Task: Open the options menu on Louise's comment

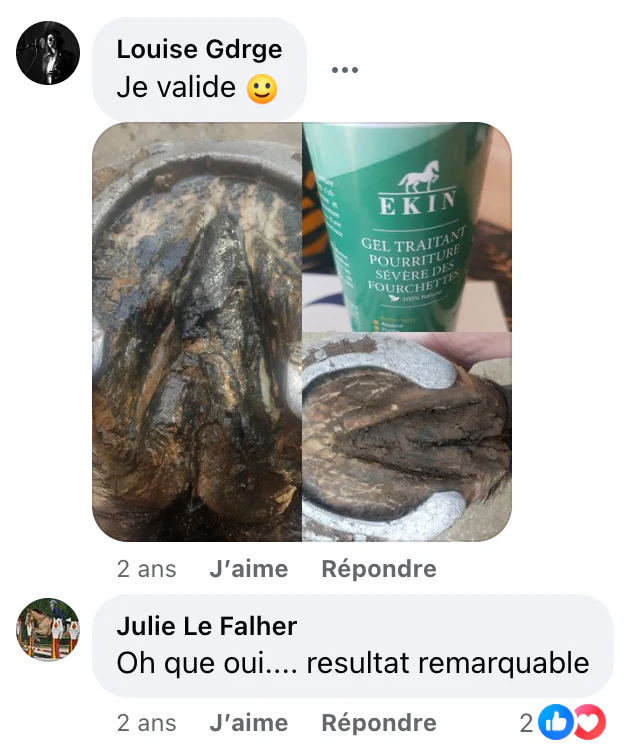Action: [x=344, y=70]
